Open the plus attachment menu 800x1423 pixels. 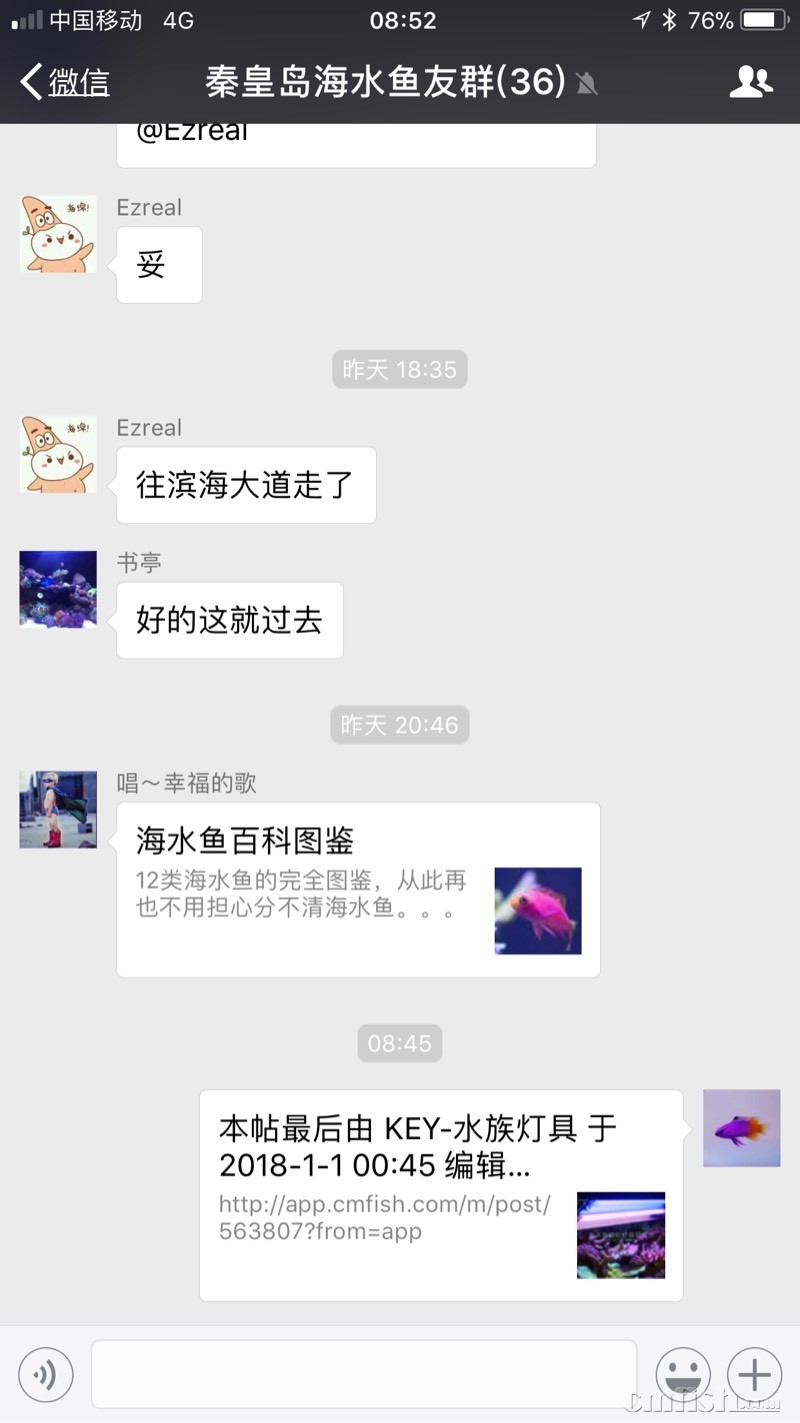coord(754,1375)
